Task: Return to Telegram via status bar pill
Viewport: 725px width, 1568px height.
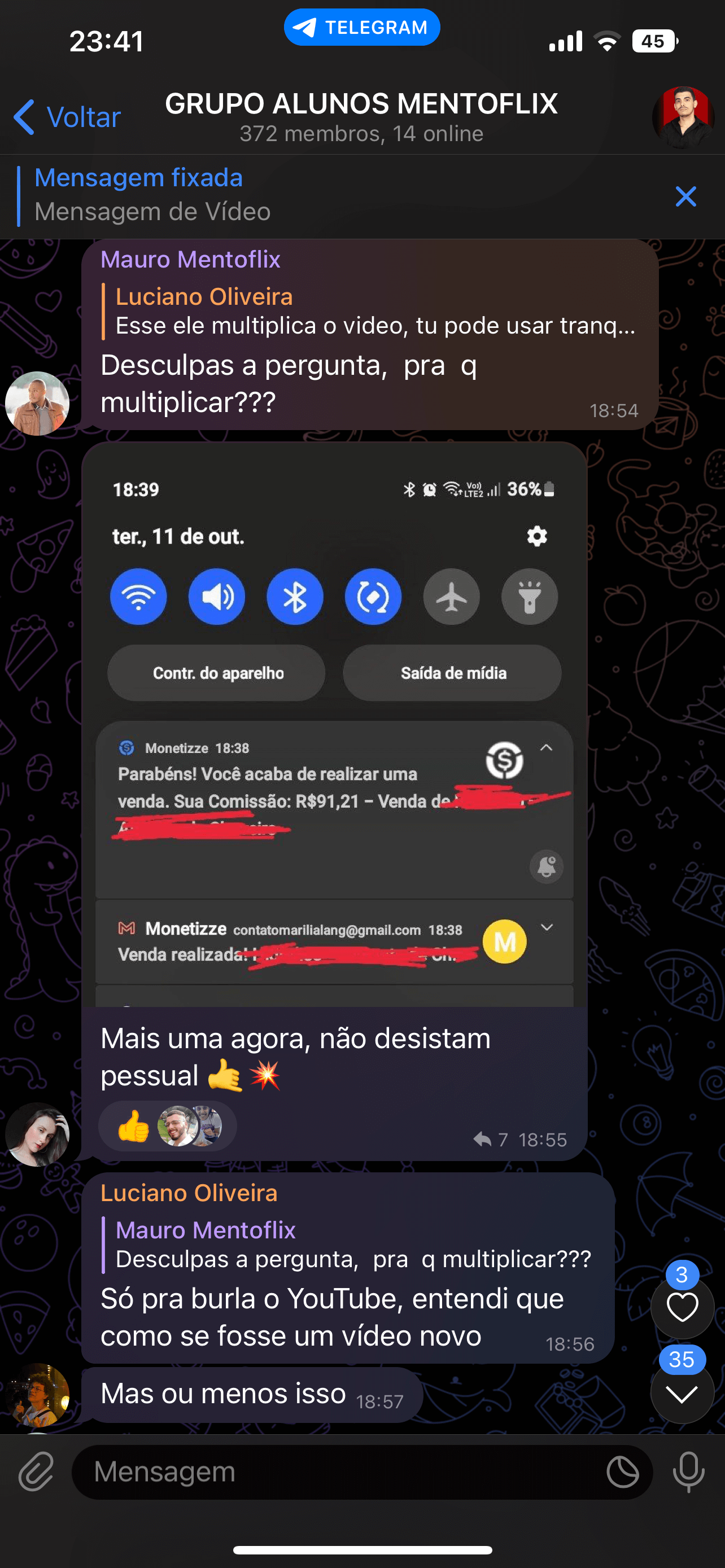Action: 361,28
